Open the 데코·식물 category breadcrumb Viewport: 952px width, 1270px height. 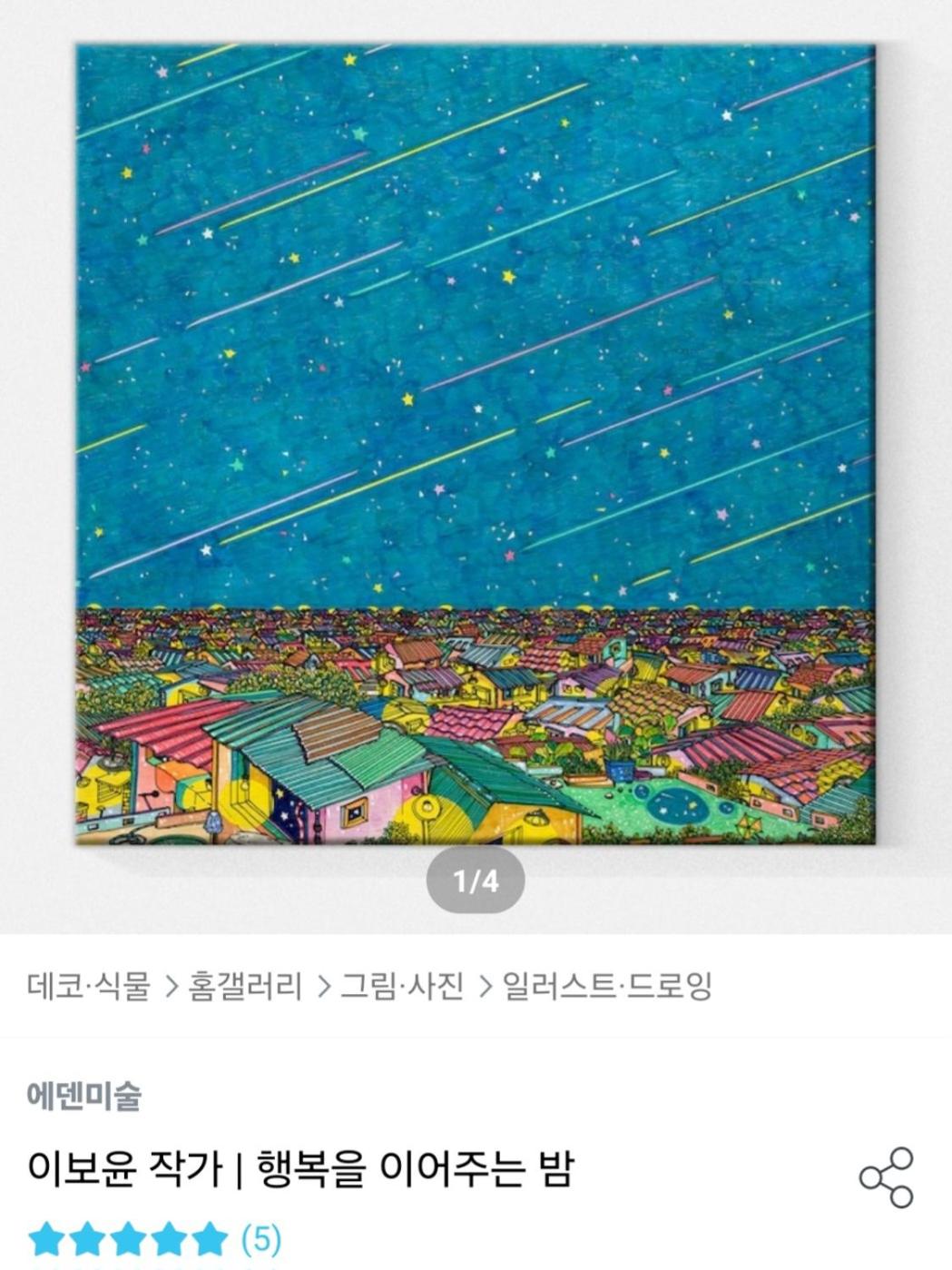[89, 985]
